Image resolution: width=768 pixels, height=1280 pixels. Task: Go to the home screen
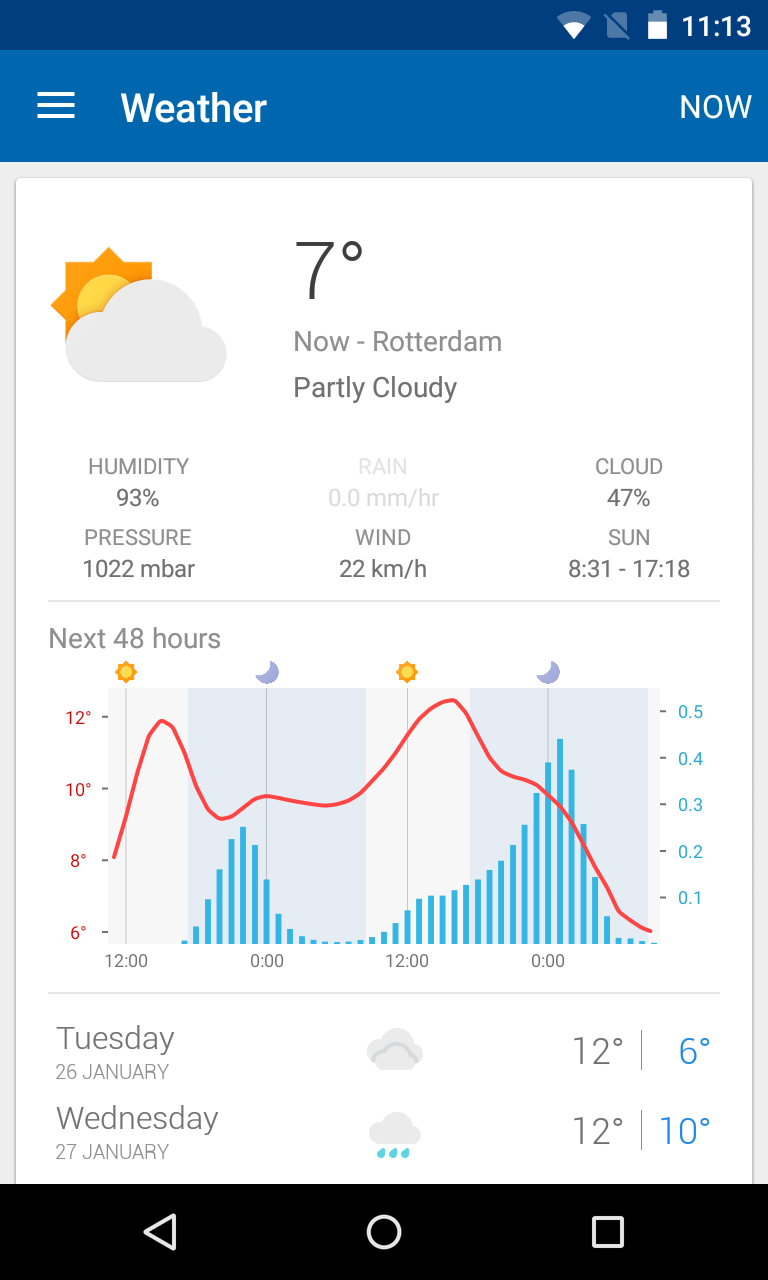point(384,1232)
